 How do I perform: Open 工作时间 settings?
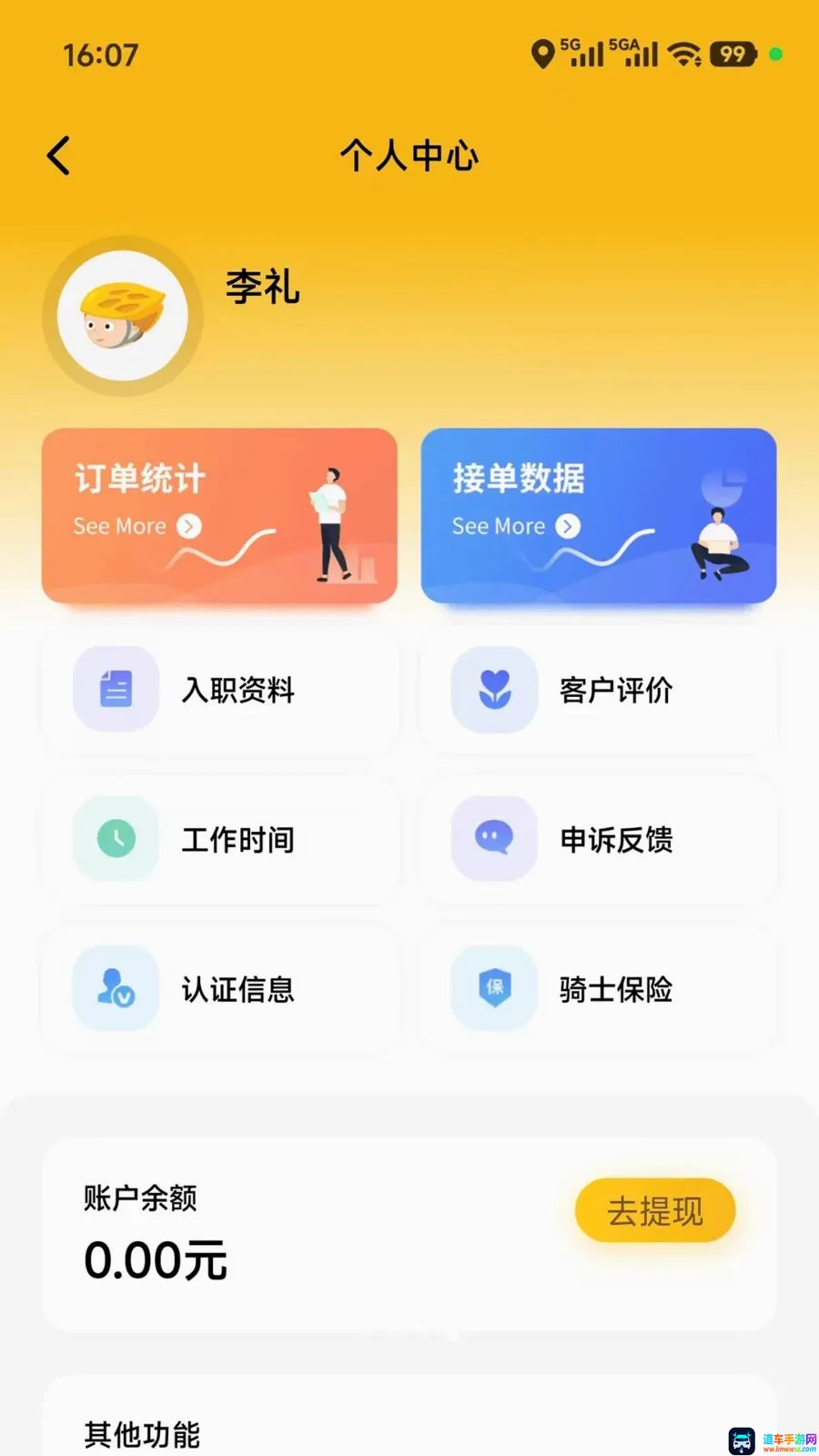click(219, 839)
